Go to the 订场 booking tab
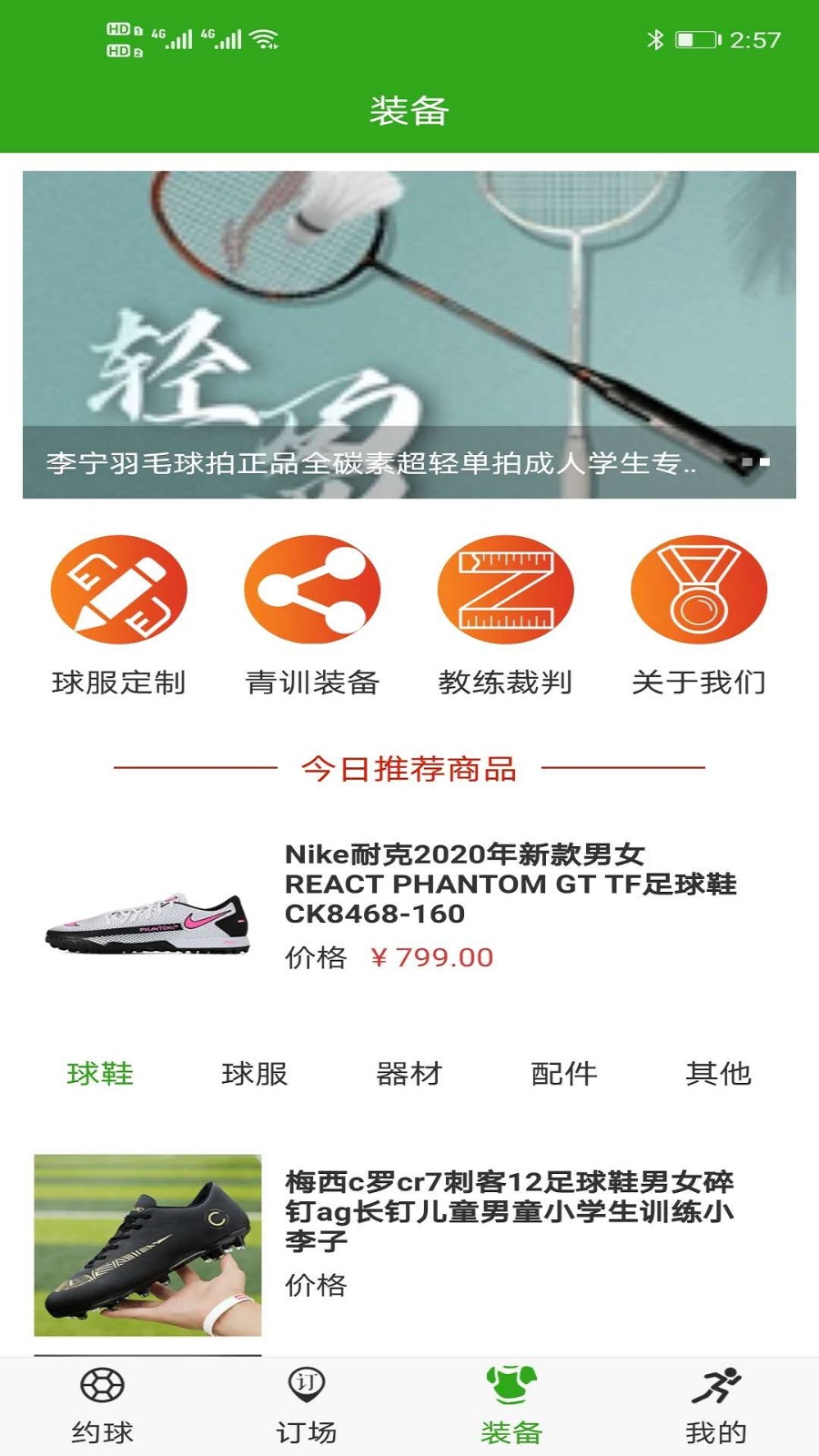The width and height of the screenshot is (819, 1456). click(307, 1406)
